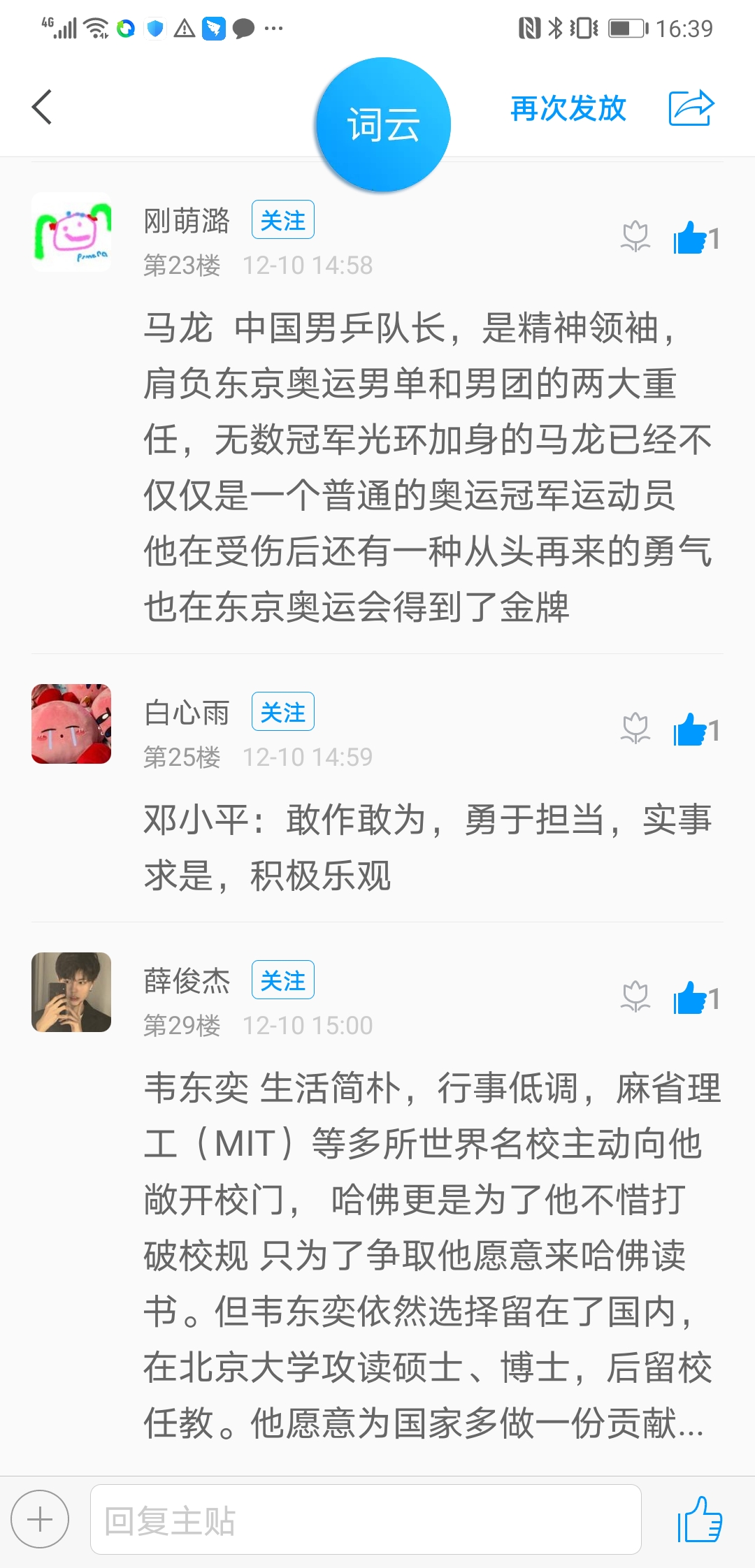Like the main post with bottom thumb
Image resolution: width=755 pixels, height=1568 pixels.
point(699,1520)
